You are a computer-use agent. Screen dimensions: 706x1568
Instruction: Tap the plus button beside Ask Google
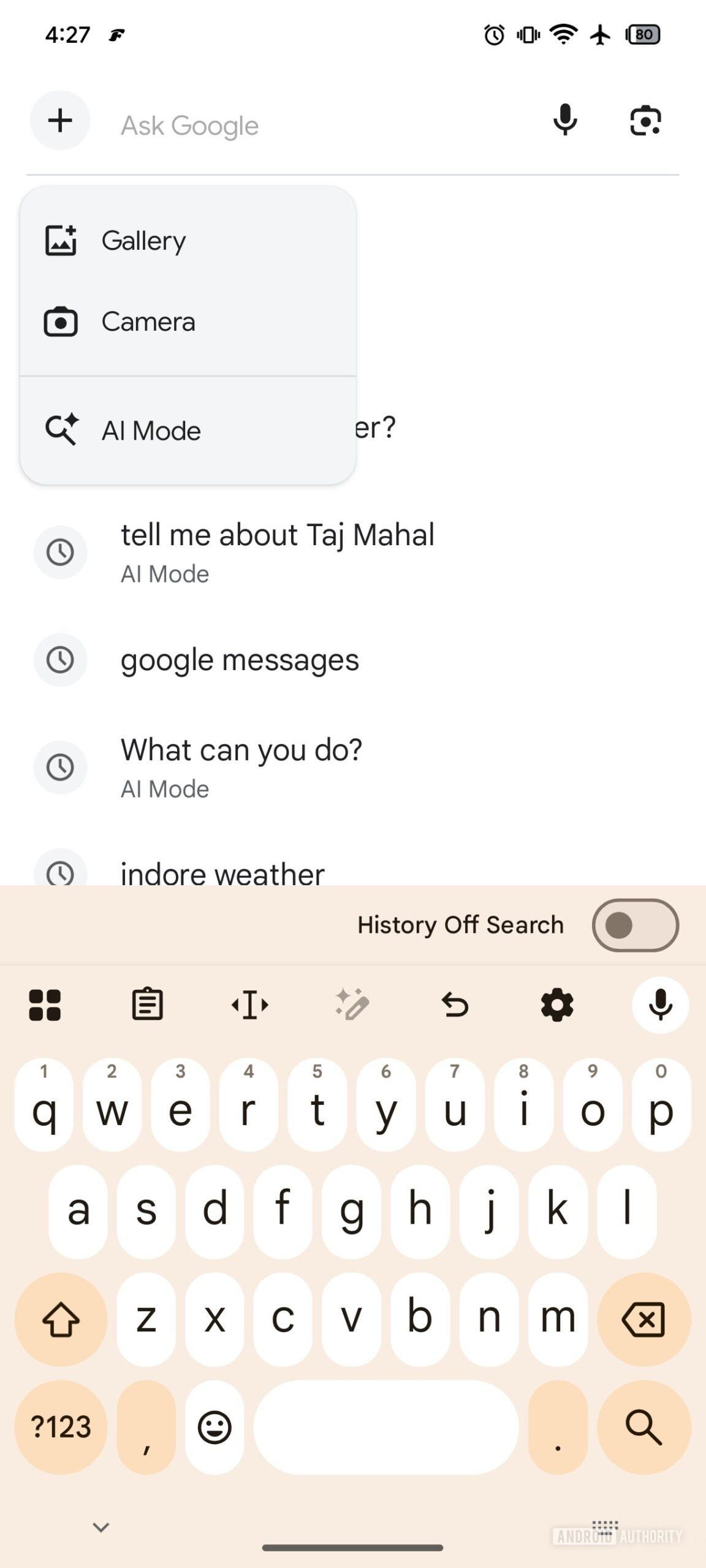pyautogui.click(x=60, y=121)
